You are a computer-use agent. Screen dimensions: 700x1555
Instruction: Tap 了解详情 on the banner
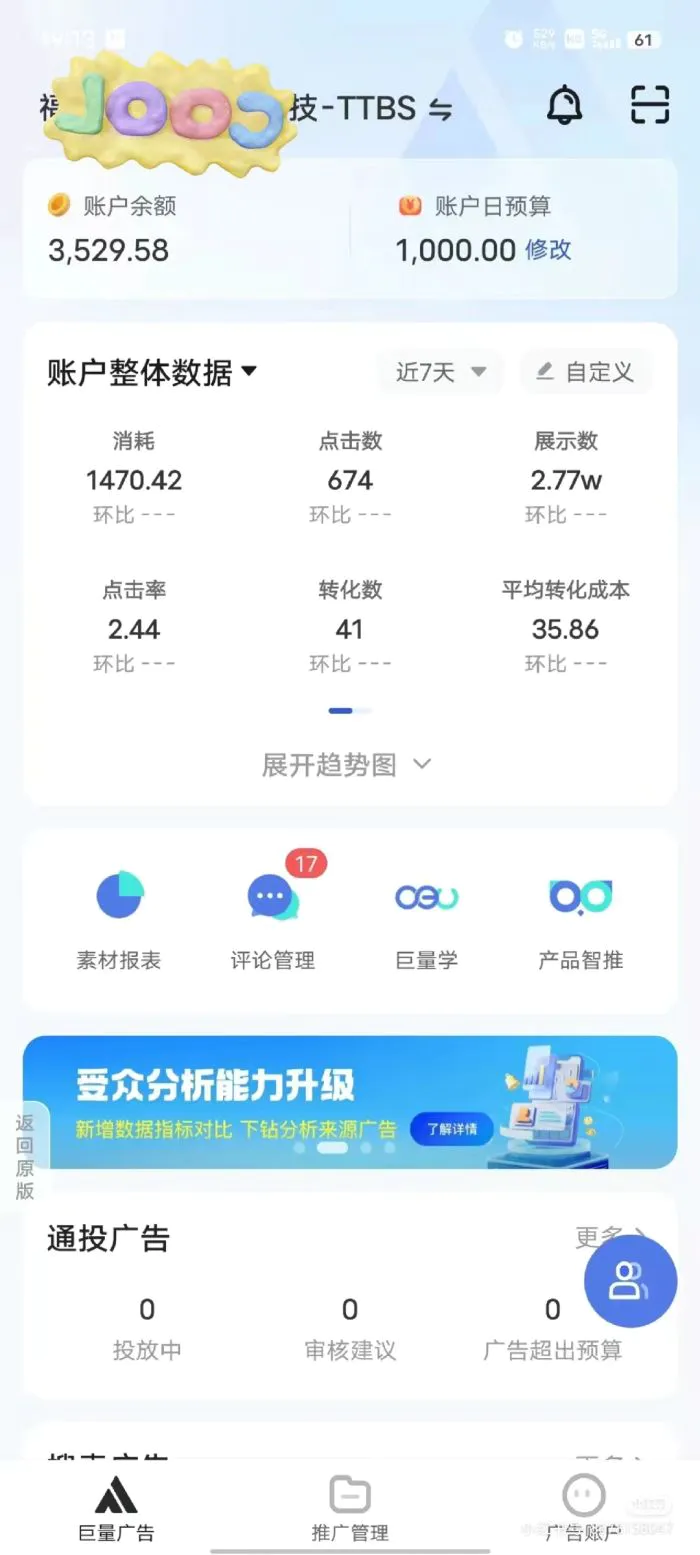pyautogui.click(x=451, y=1129)
